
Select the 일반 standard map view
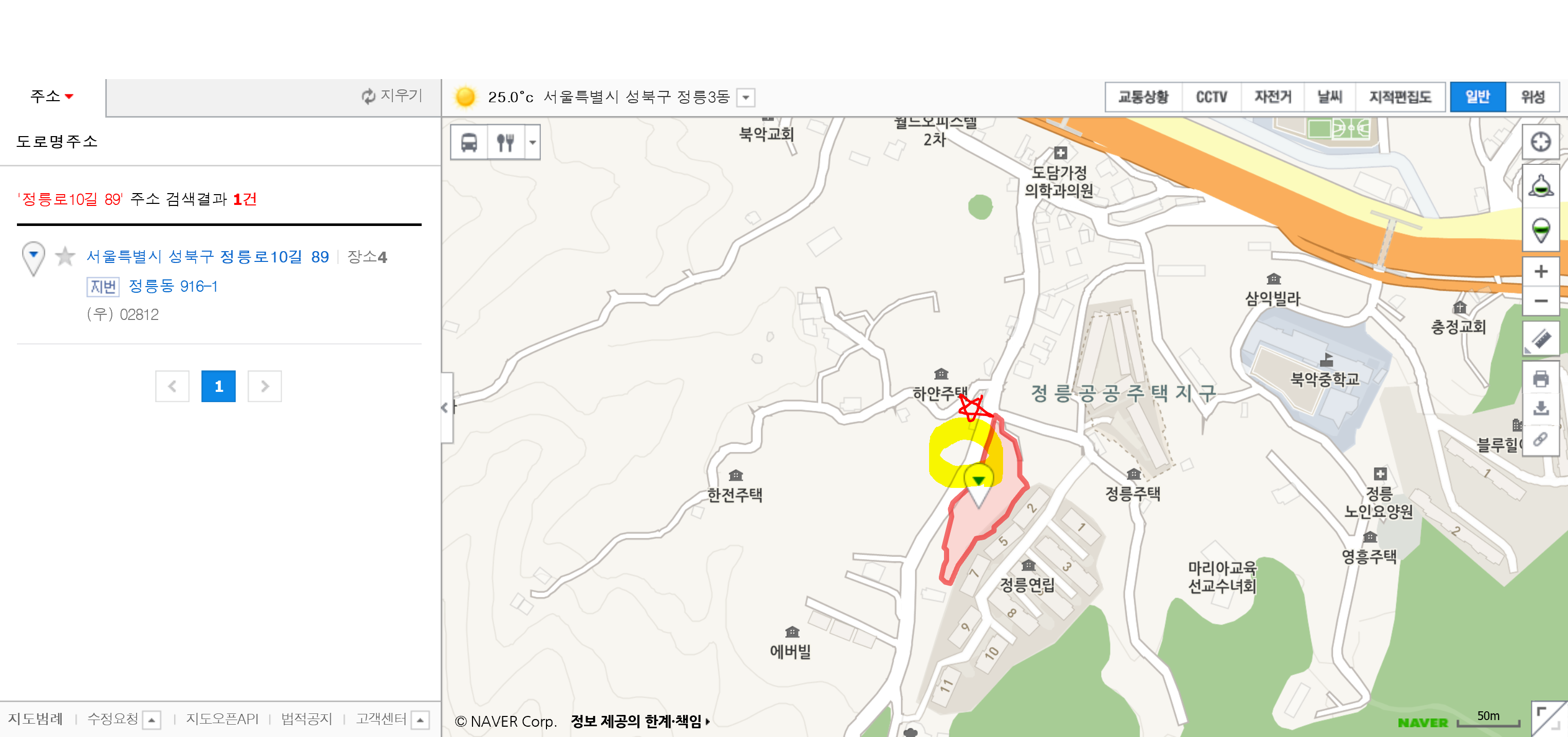coord(1477,97)
